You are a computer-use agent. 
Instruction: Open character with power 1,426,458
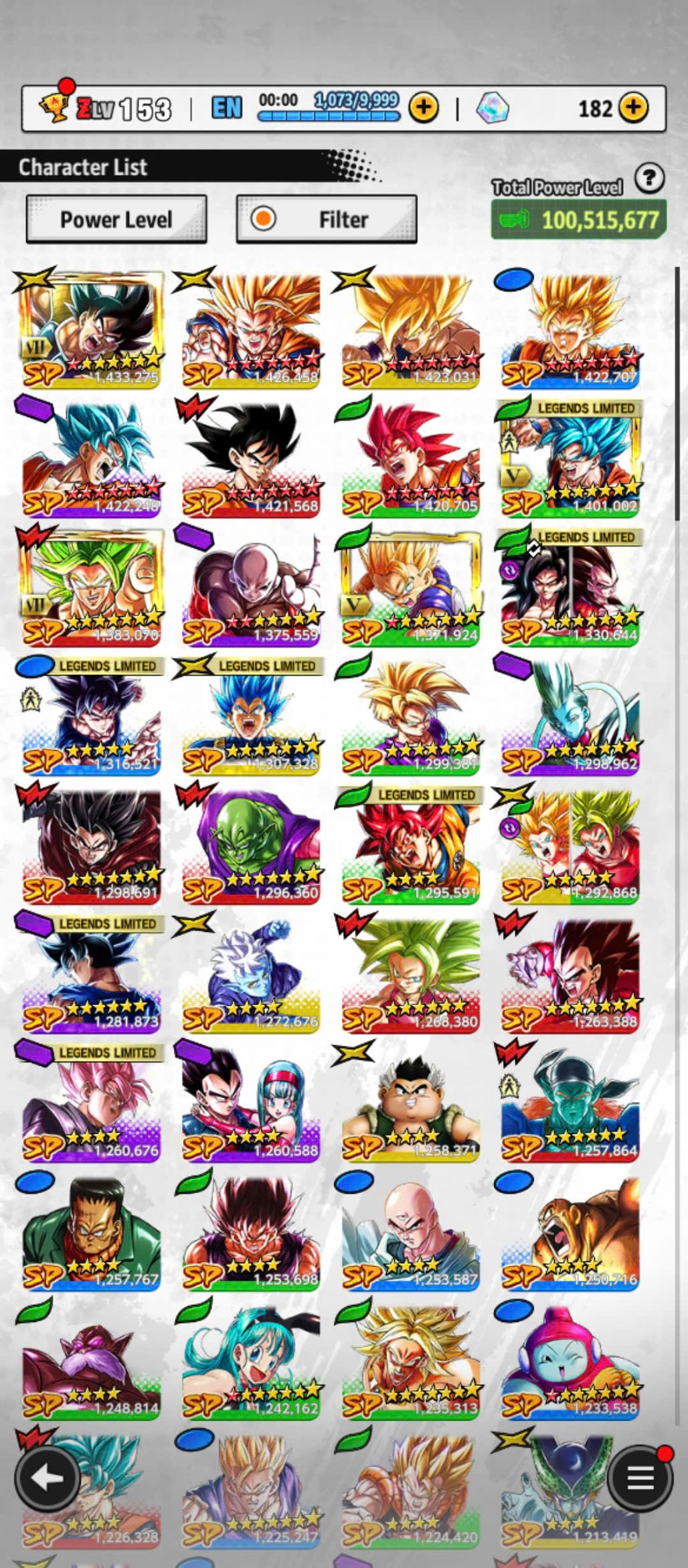(x=250, y=329)
